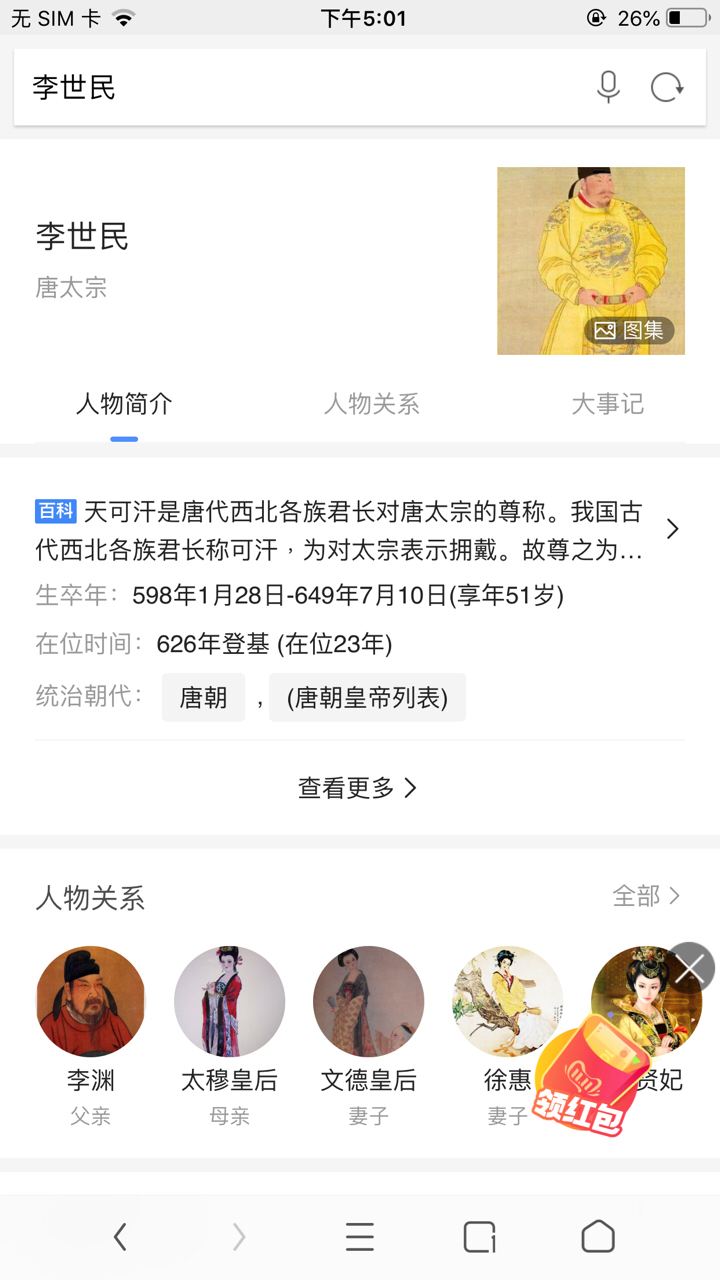Switch to the 人物关系 tab
This screenshot has height=1280, width=720.
click(372, 404)
